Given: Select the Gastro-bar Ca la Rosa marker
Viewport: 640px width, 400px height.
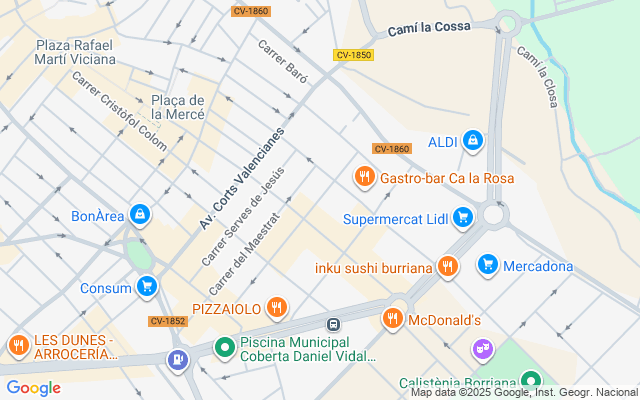Looking at the screenshot, I should 364,177.
